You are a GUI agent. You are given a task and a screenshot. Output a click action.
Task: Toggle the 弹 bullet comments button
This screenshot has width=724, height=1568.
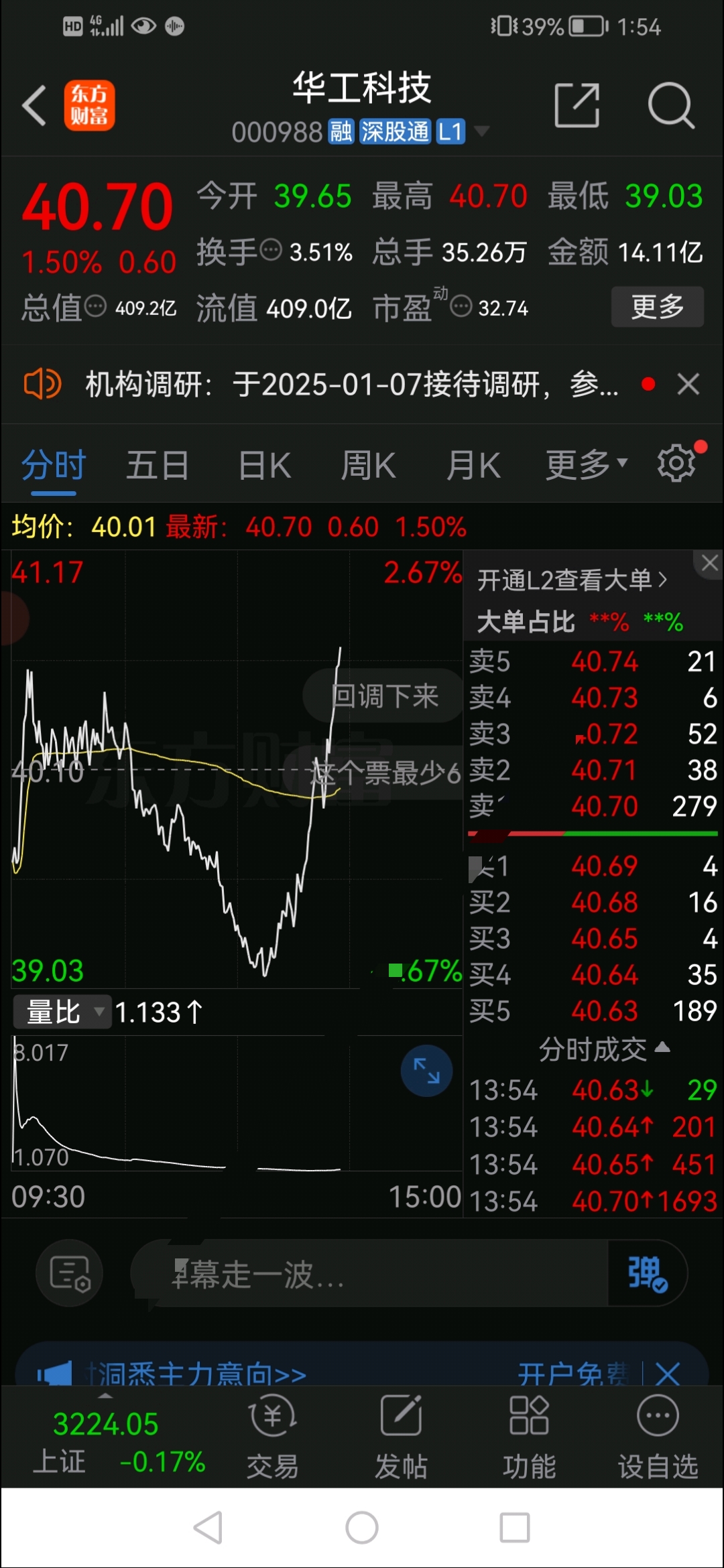pyautogui.click(x=646, y=1273)
